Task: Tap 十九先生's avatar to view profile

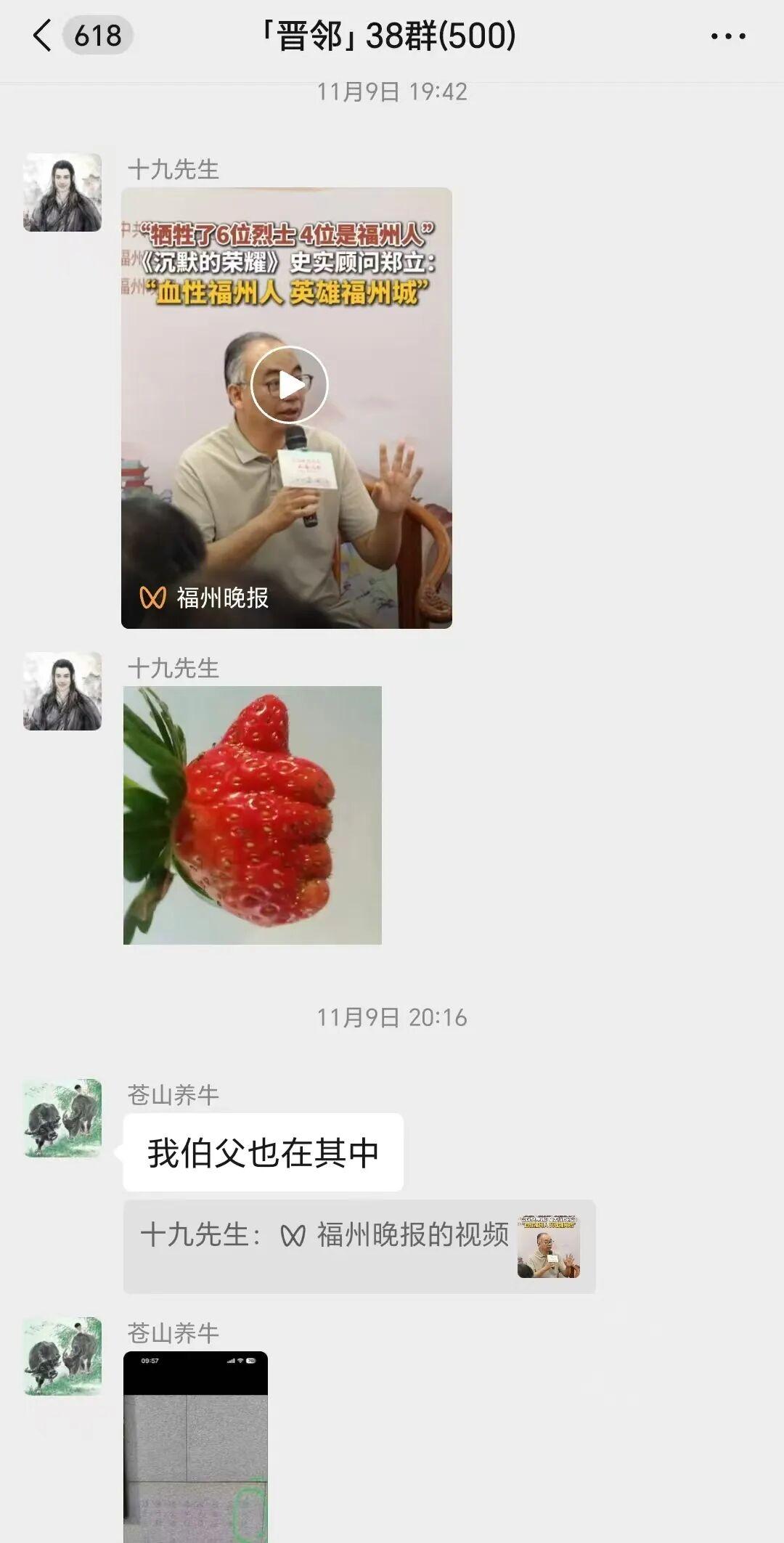Action: tap(62, 189)
